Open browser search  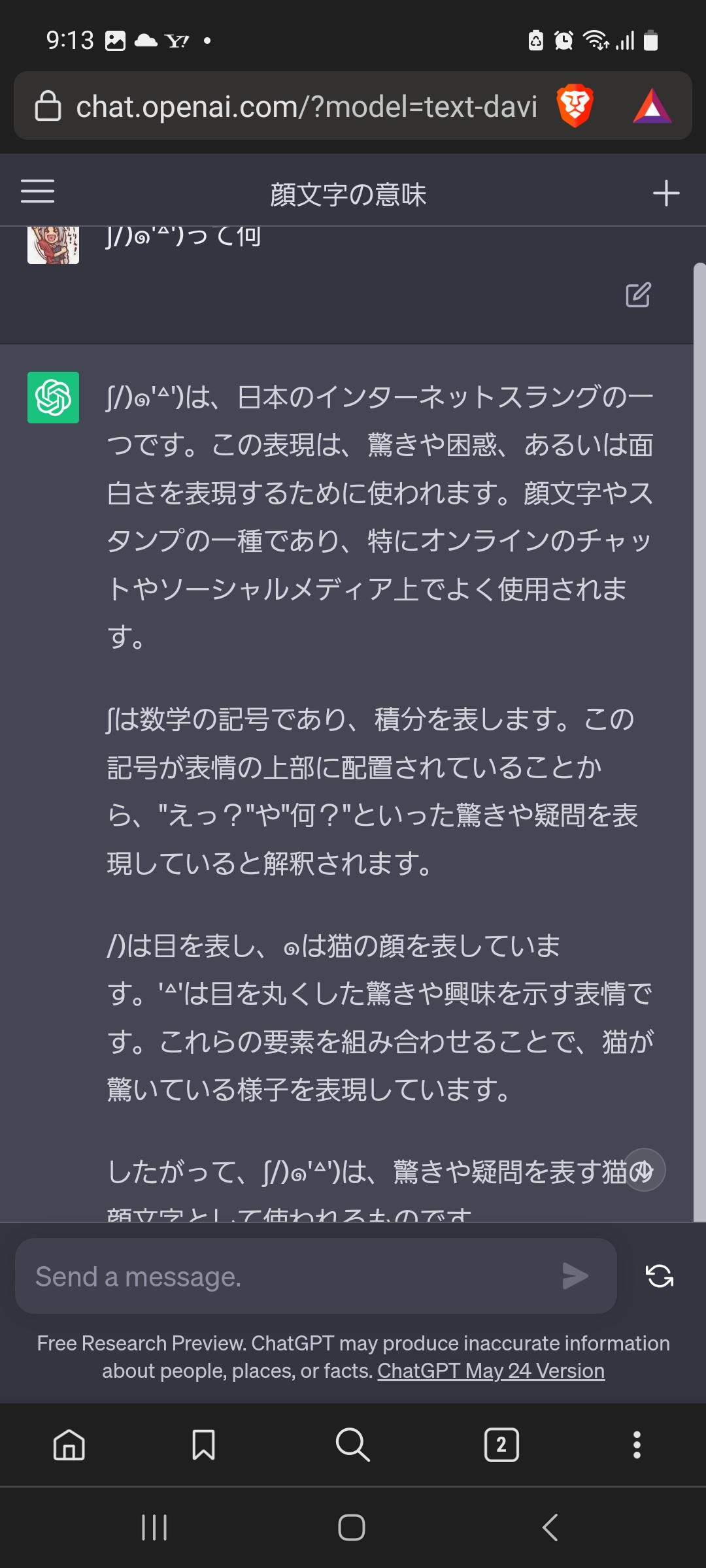[352, 1445]
